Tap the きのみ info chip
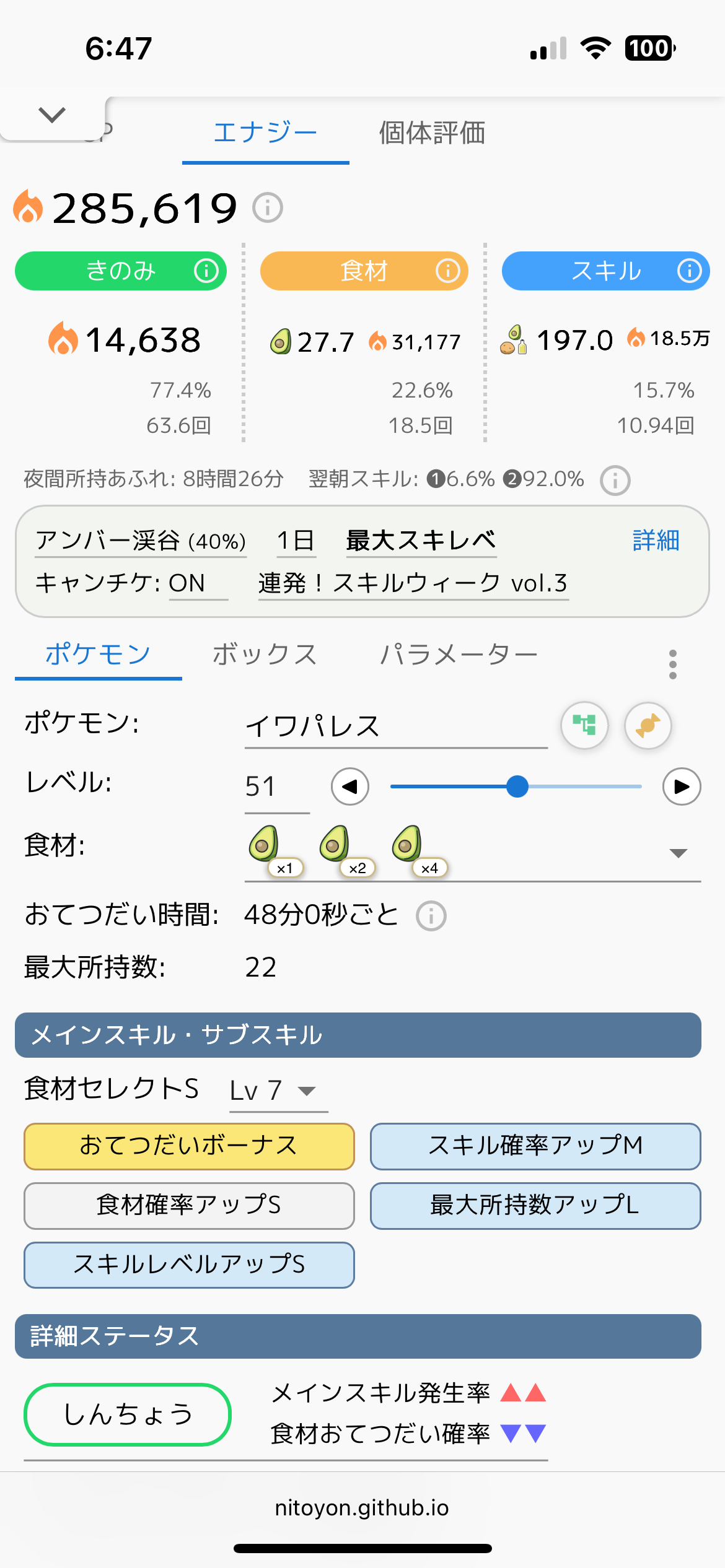725x1568 pixels. tap(121, 271)
